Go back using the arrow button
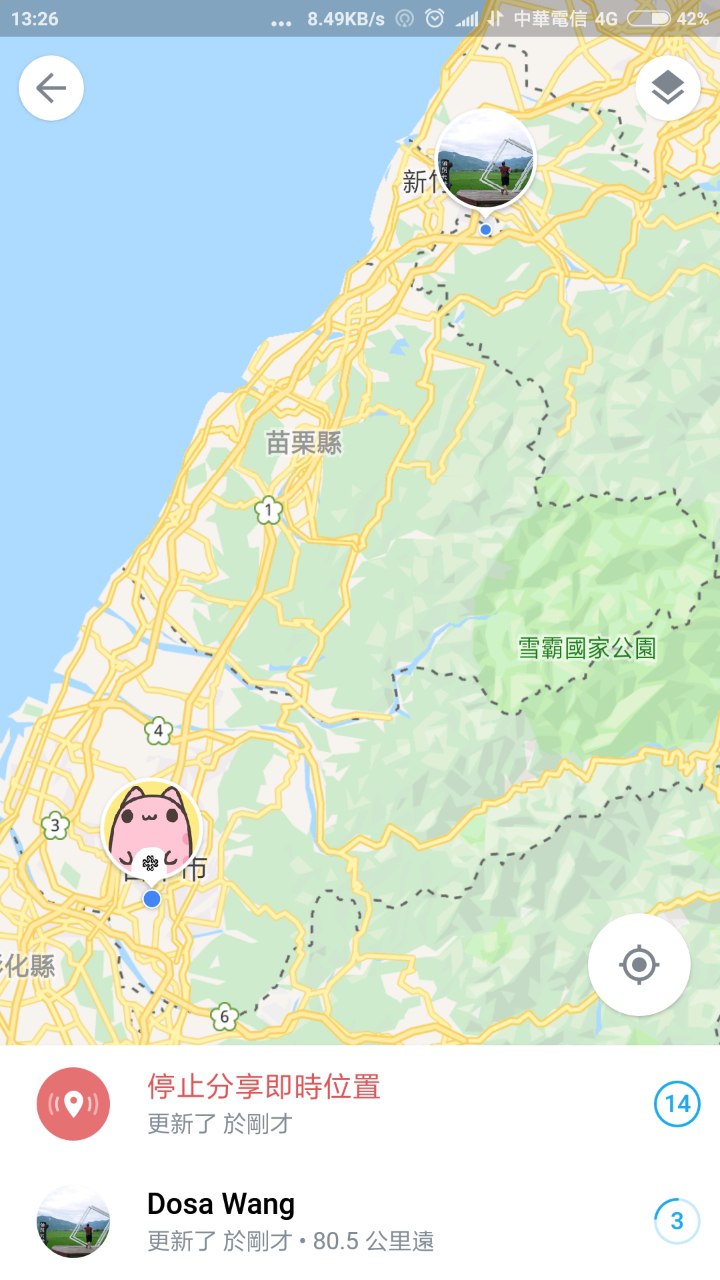This screenshot has width=720, height=1280. [x=51, y=89]
